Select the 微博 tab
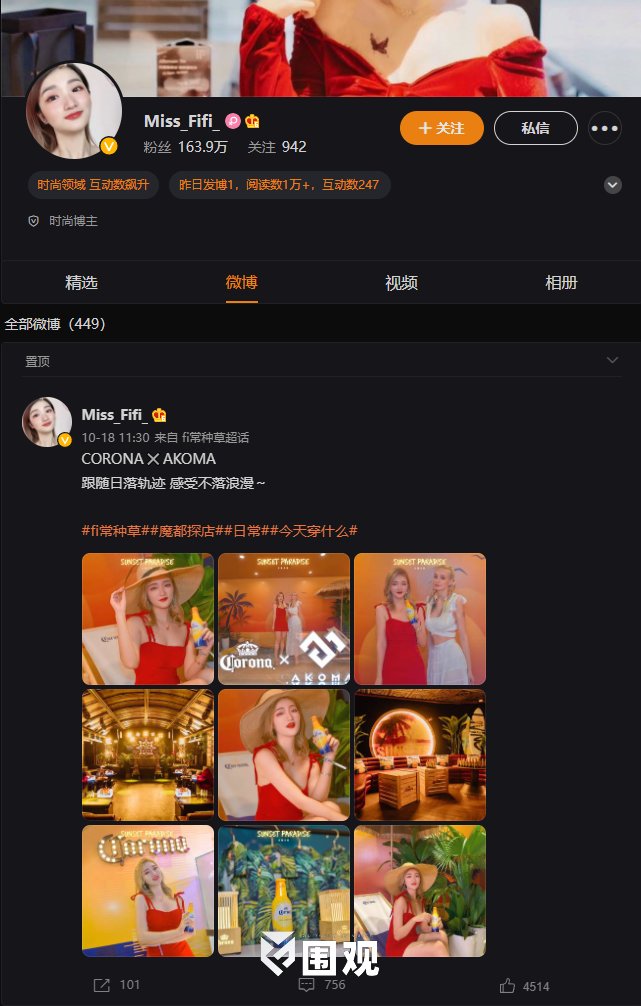 click(241, 283)
